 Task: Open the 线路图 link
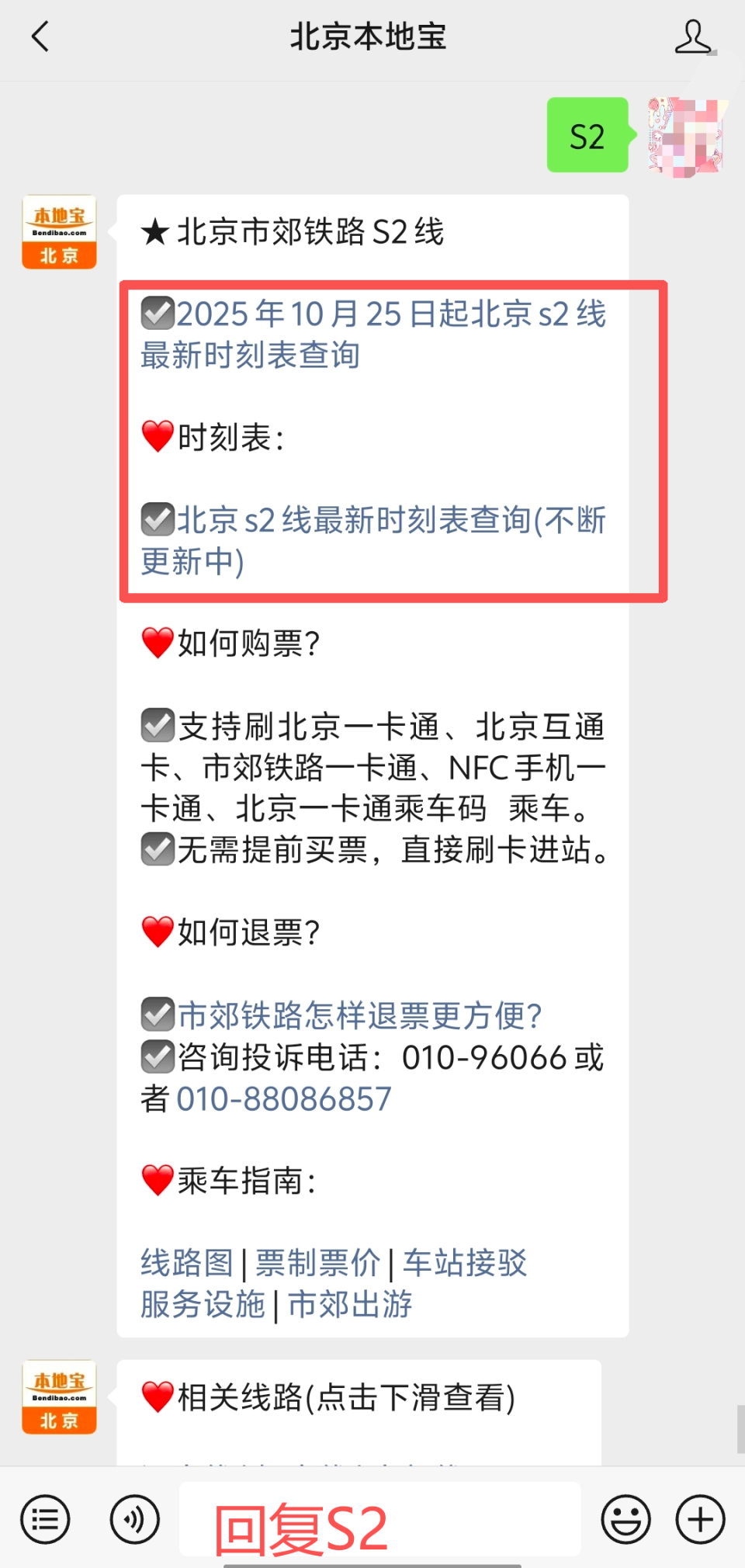(186, 1264)
